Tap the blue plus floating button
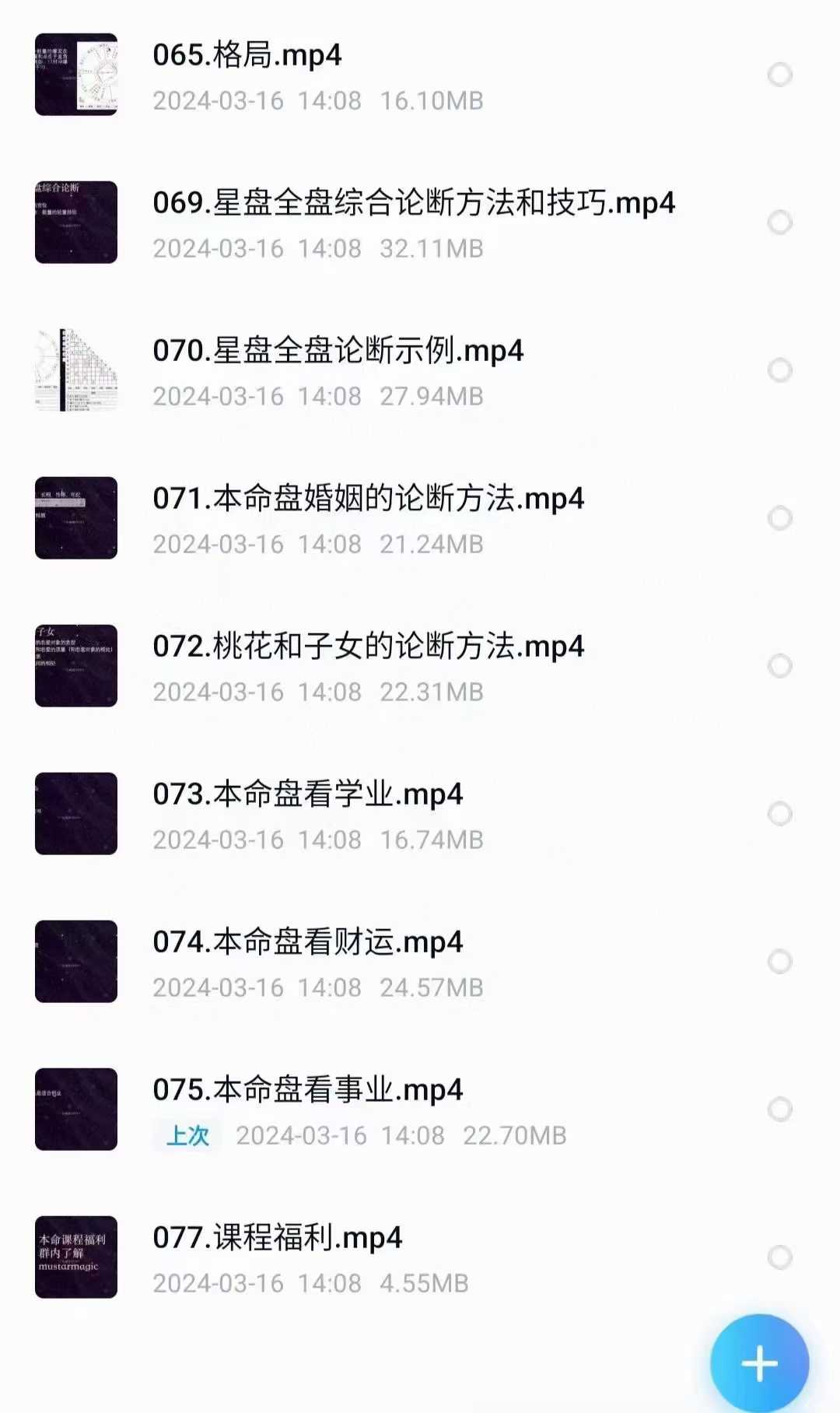Viewport: 840px width, 1413px height. click(759, 1363)
